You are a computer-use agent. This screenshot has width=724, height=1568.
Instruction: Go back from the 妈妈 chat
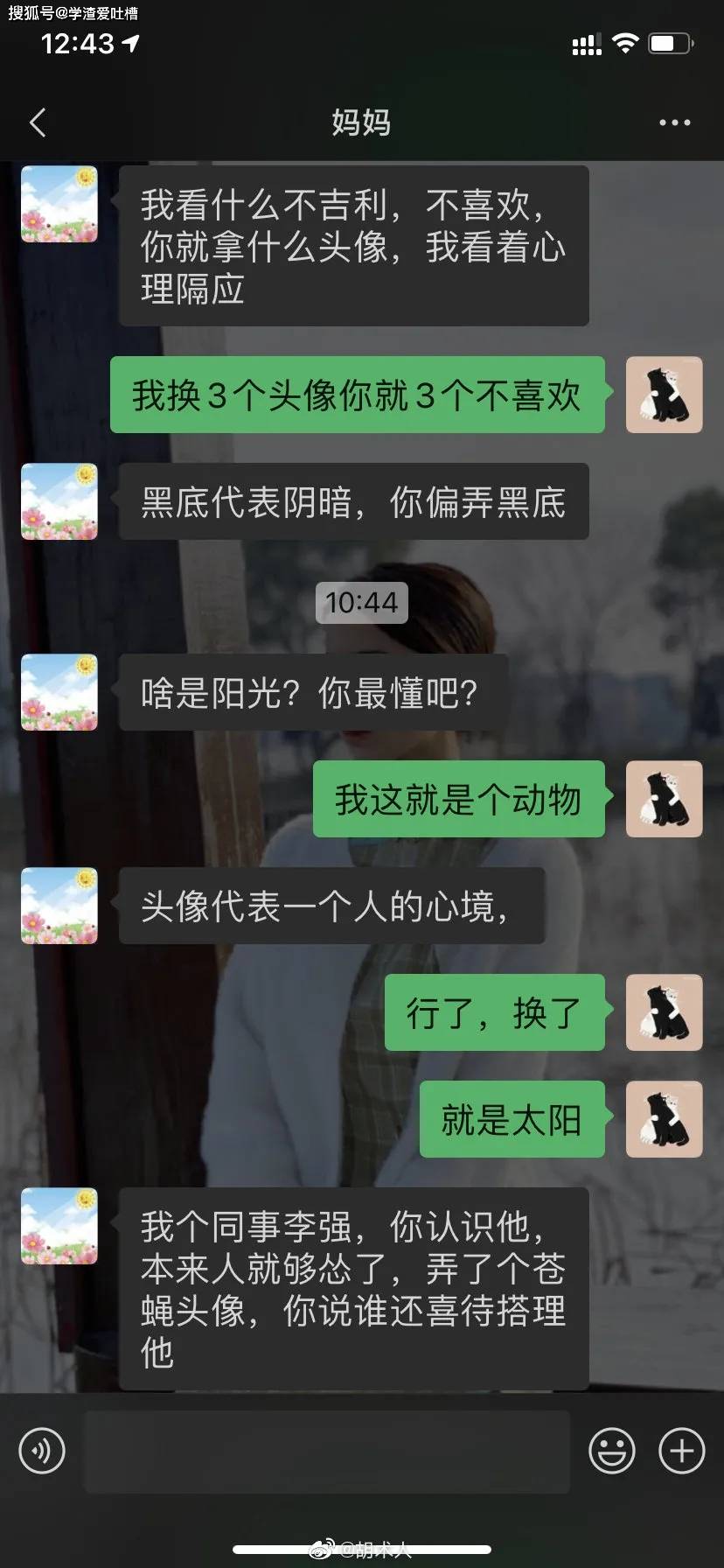point(38,122)
